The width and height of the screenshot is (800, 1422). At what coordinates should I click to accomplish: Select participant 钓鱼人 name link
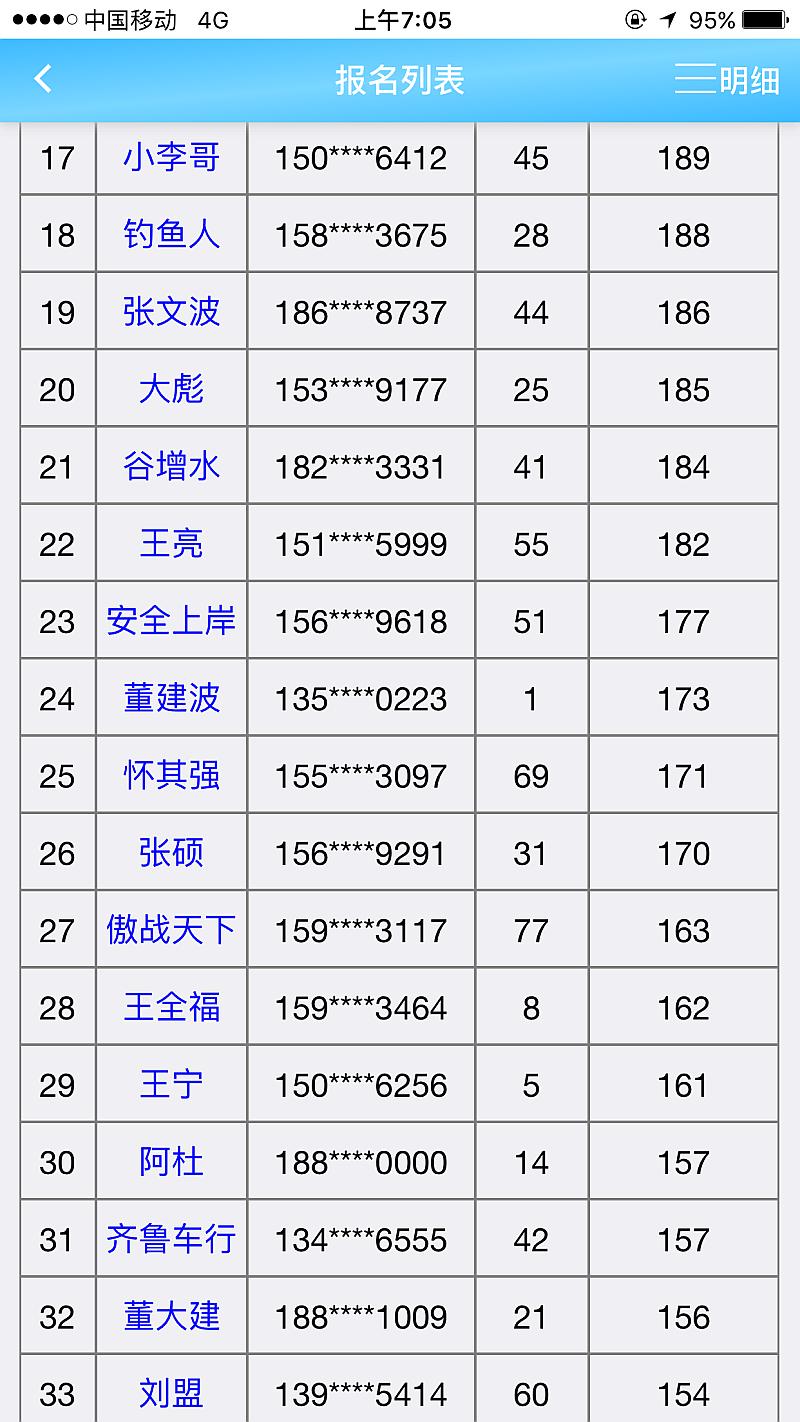170,234
